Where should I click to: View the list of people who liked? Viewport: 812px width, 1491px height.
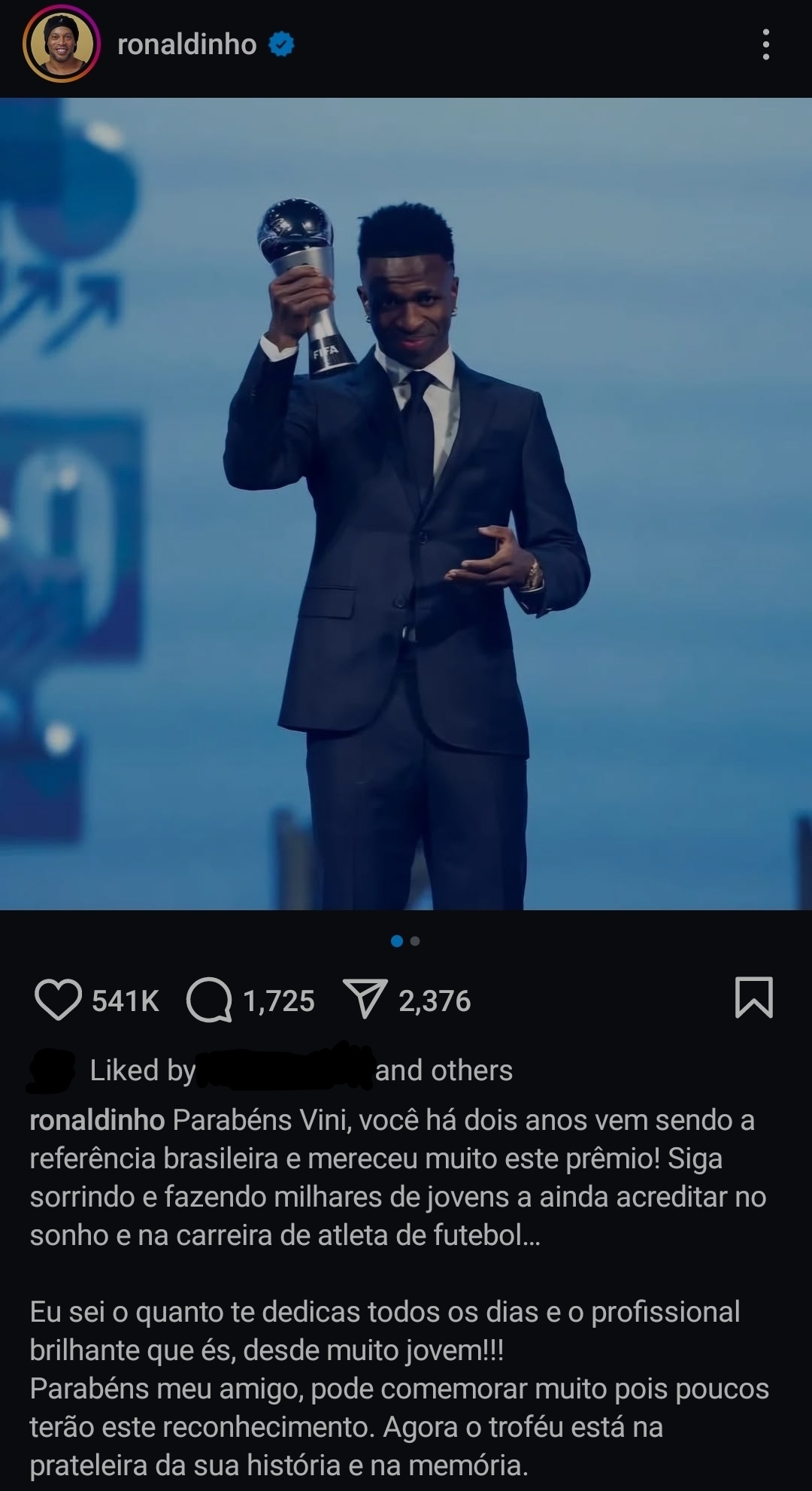(444, 1070)
